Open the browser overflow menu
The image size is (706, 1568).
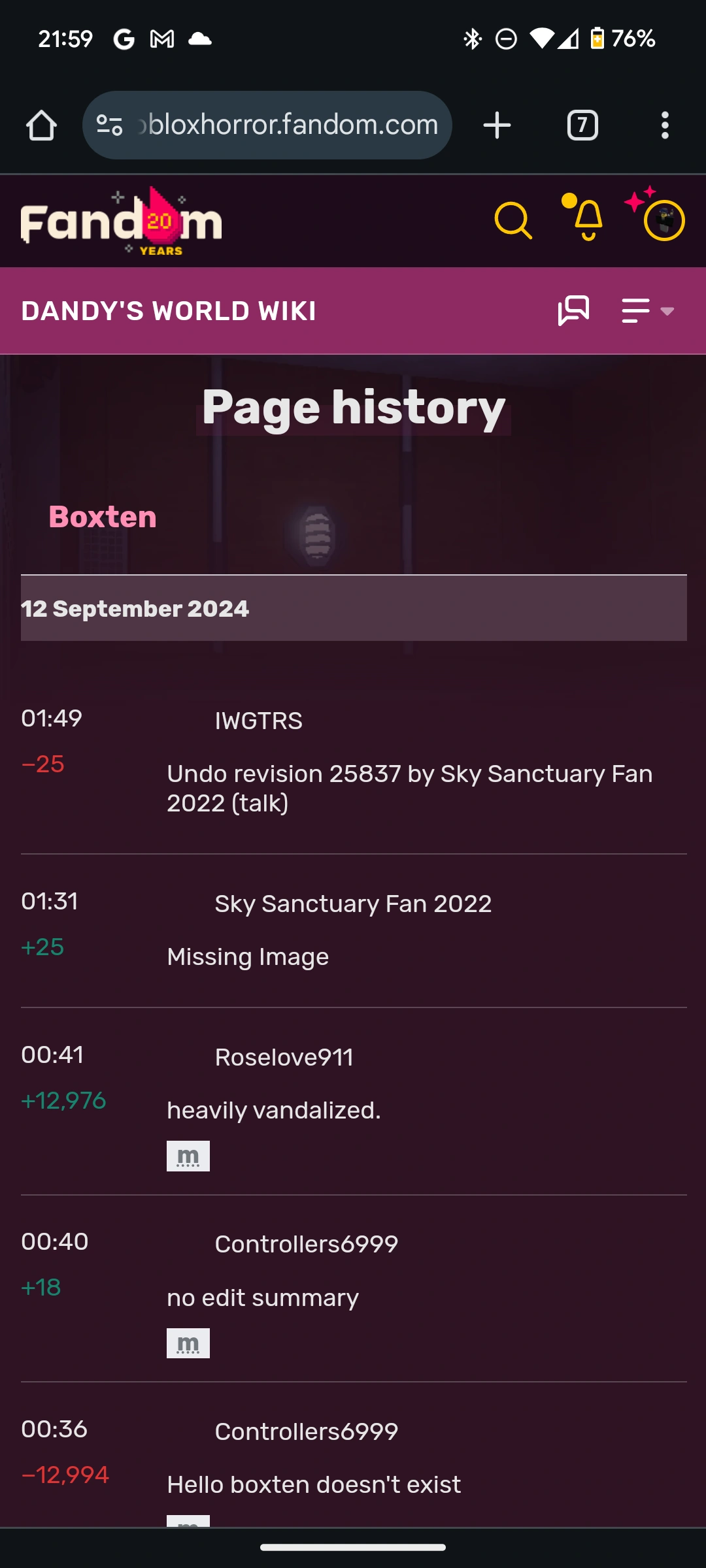point(664,125)
